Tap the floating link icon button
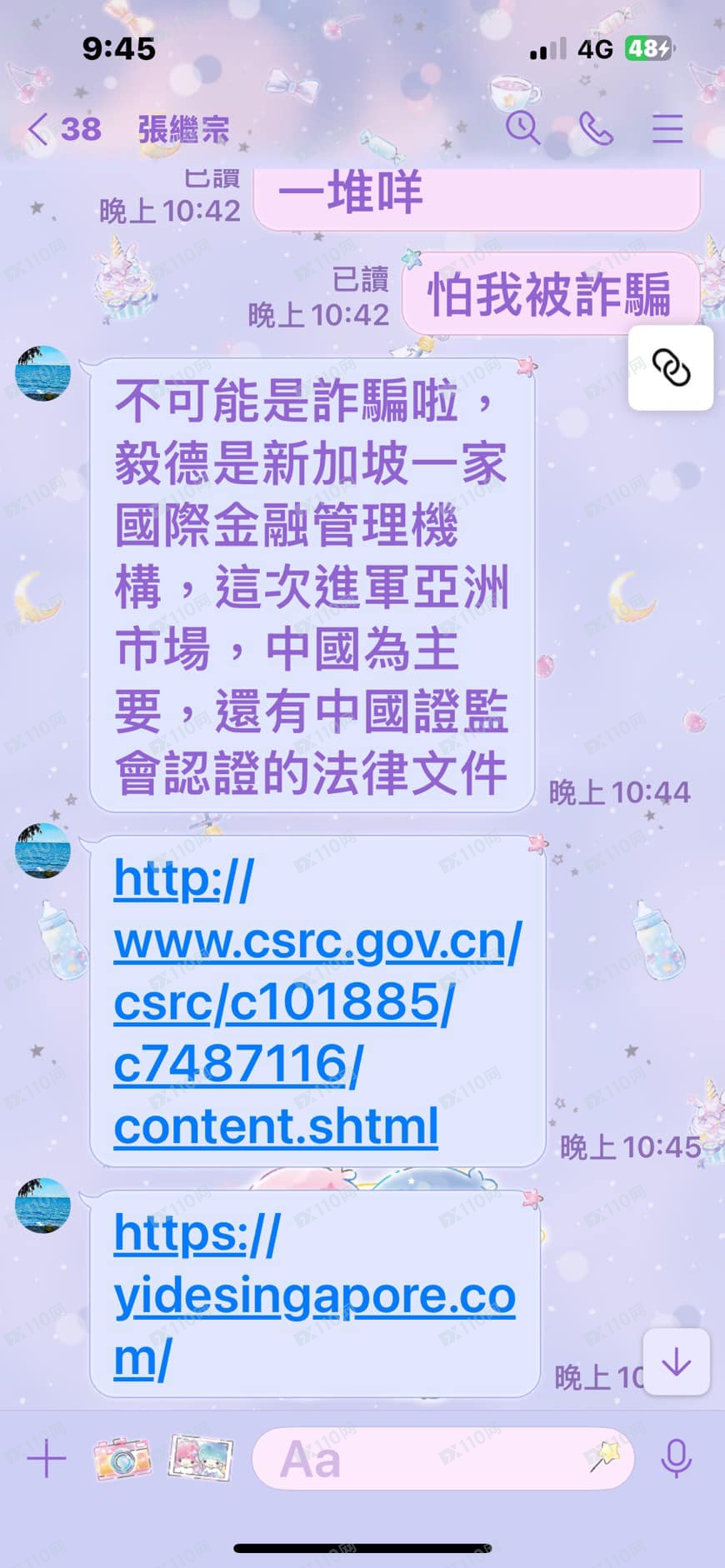Viewport: 725px width, 1568px height. coord(670,367)
